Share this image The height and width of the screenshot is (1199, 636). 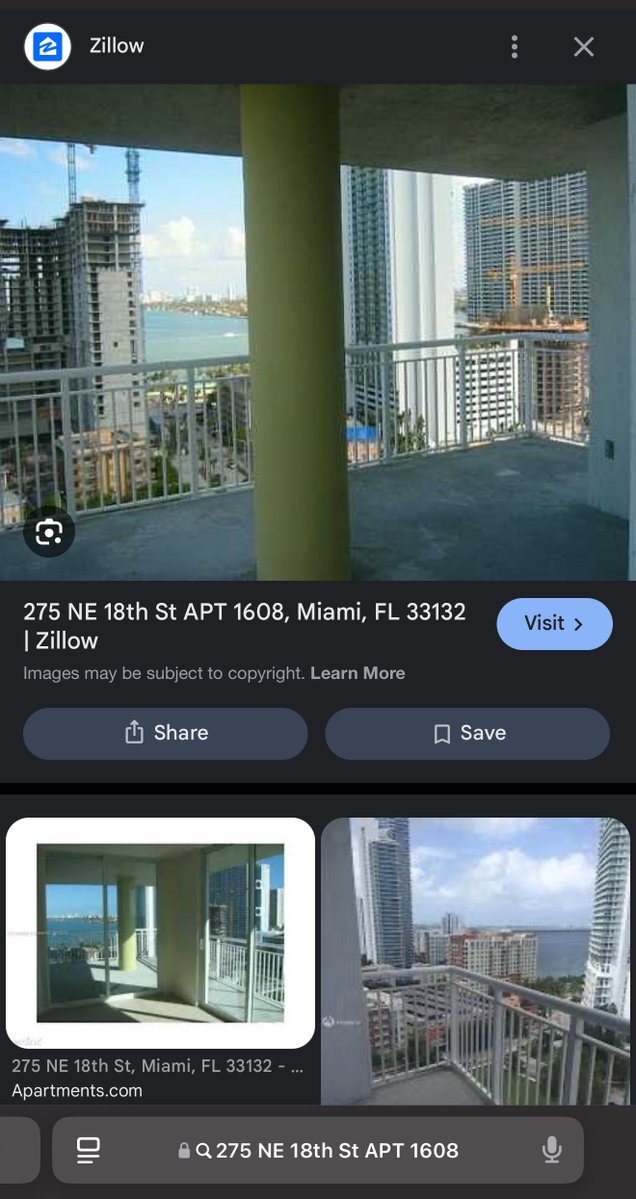(x=165, y=733)
